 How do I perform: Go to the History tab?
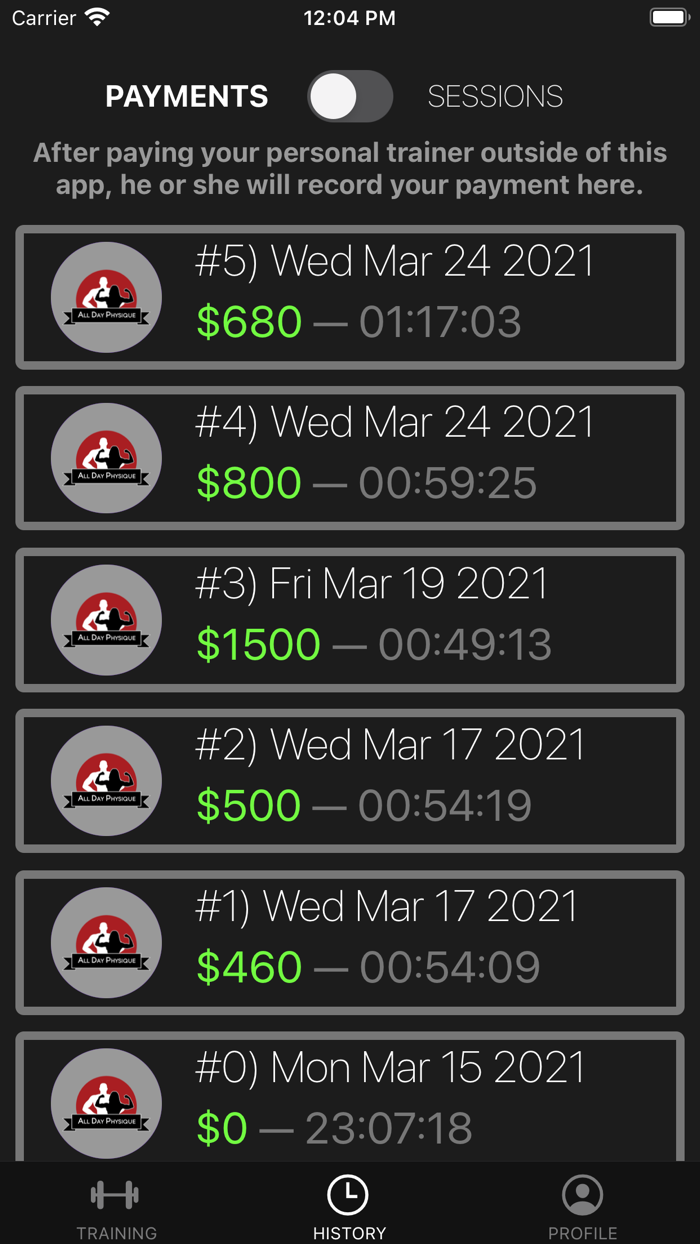tap(349, 1208)
